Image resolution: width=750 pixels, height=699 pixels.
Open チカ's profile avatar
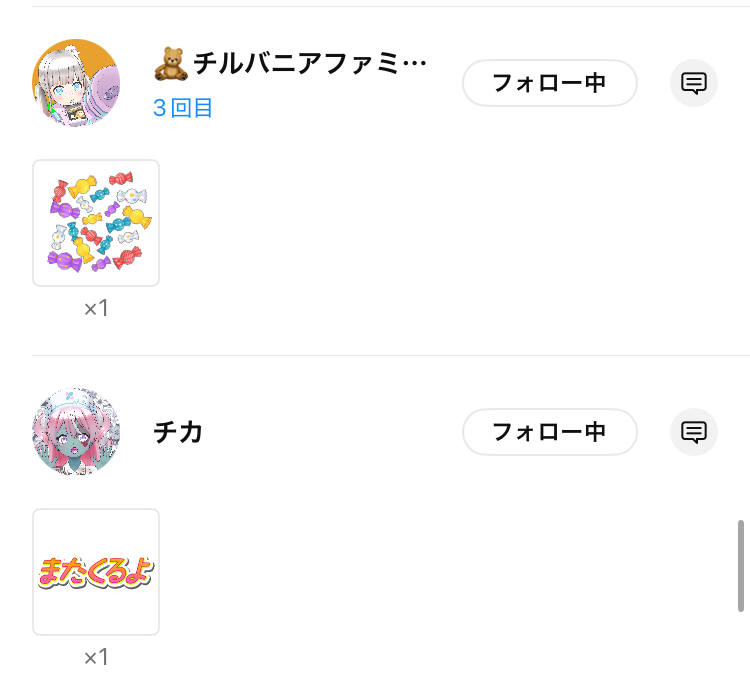(x=76, y=432)
